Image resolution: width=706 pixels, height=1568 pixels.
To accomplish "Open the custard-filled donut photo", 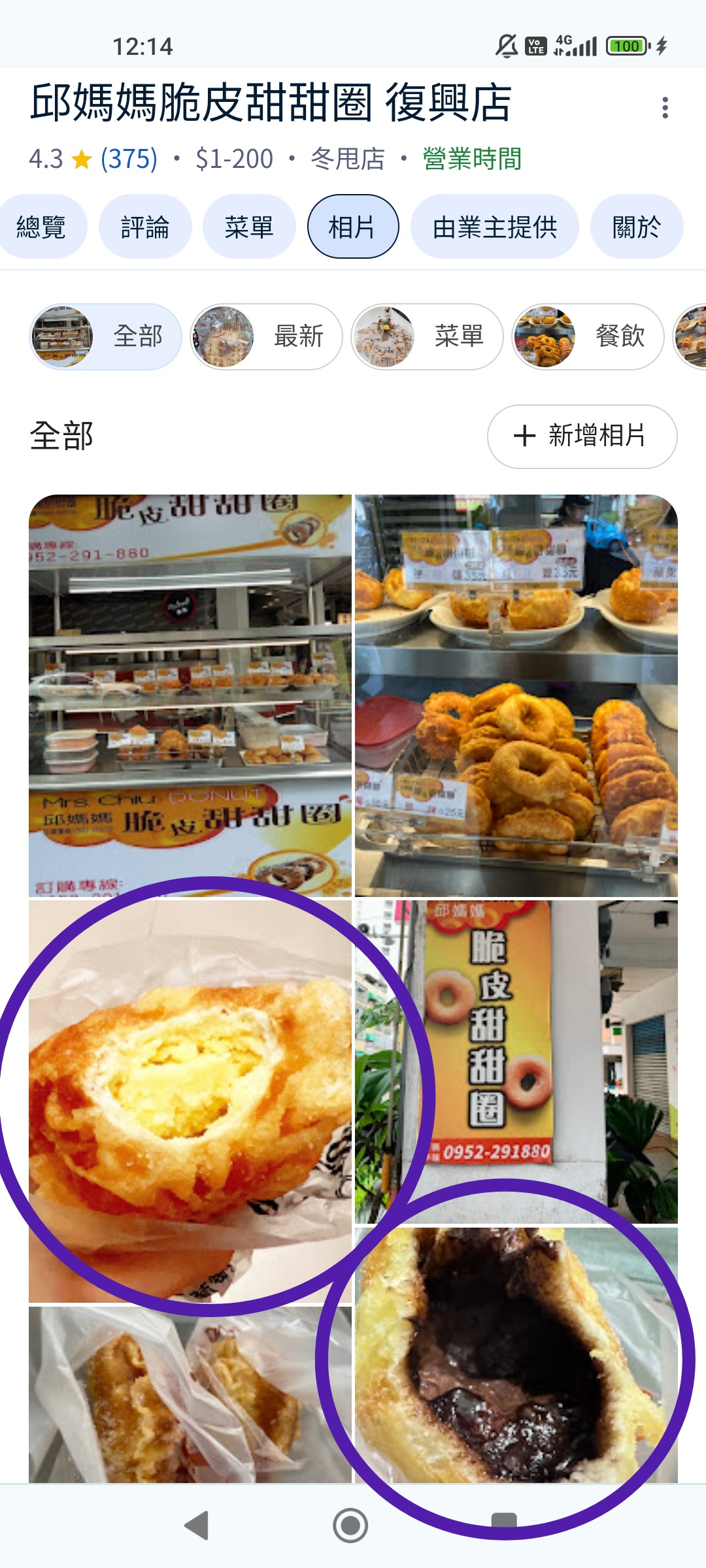I will click(190, 1100).
